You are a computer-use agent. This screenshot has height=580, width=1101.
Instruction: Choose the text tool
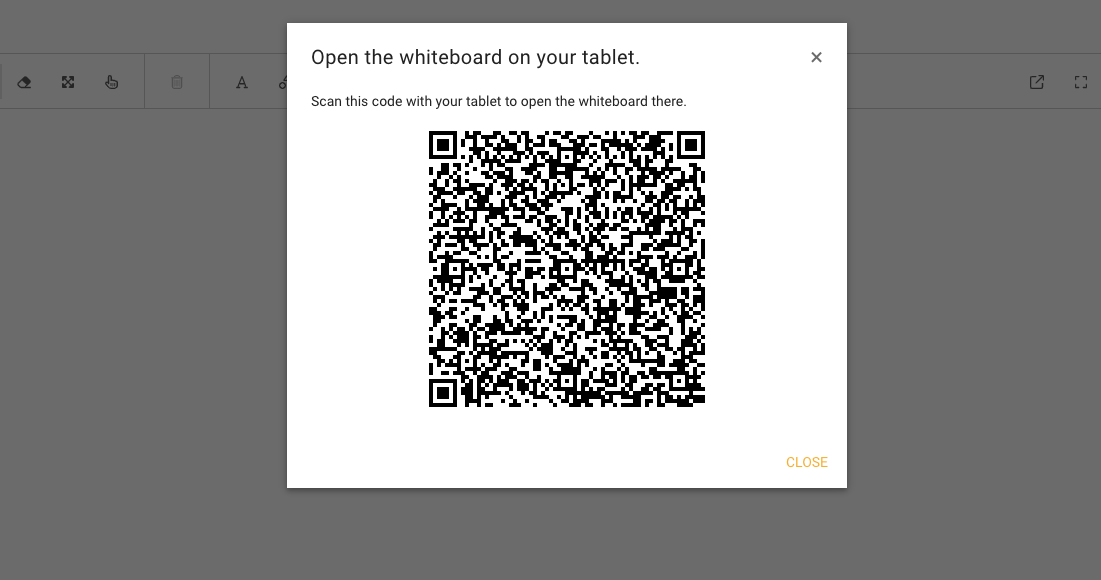point(241,82)
